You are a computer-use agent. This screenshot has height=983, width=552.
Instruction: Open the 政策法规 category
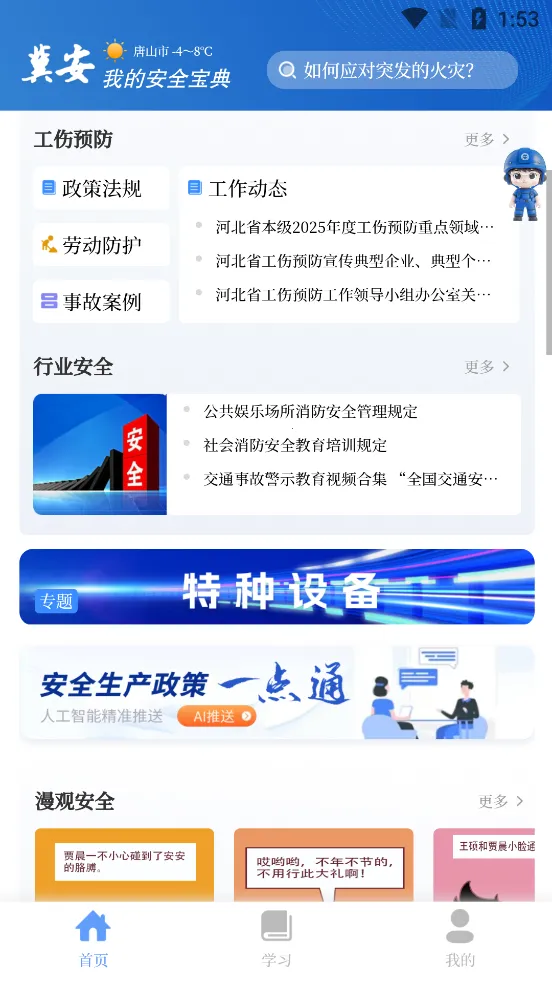tap(101, 188)
